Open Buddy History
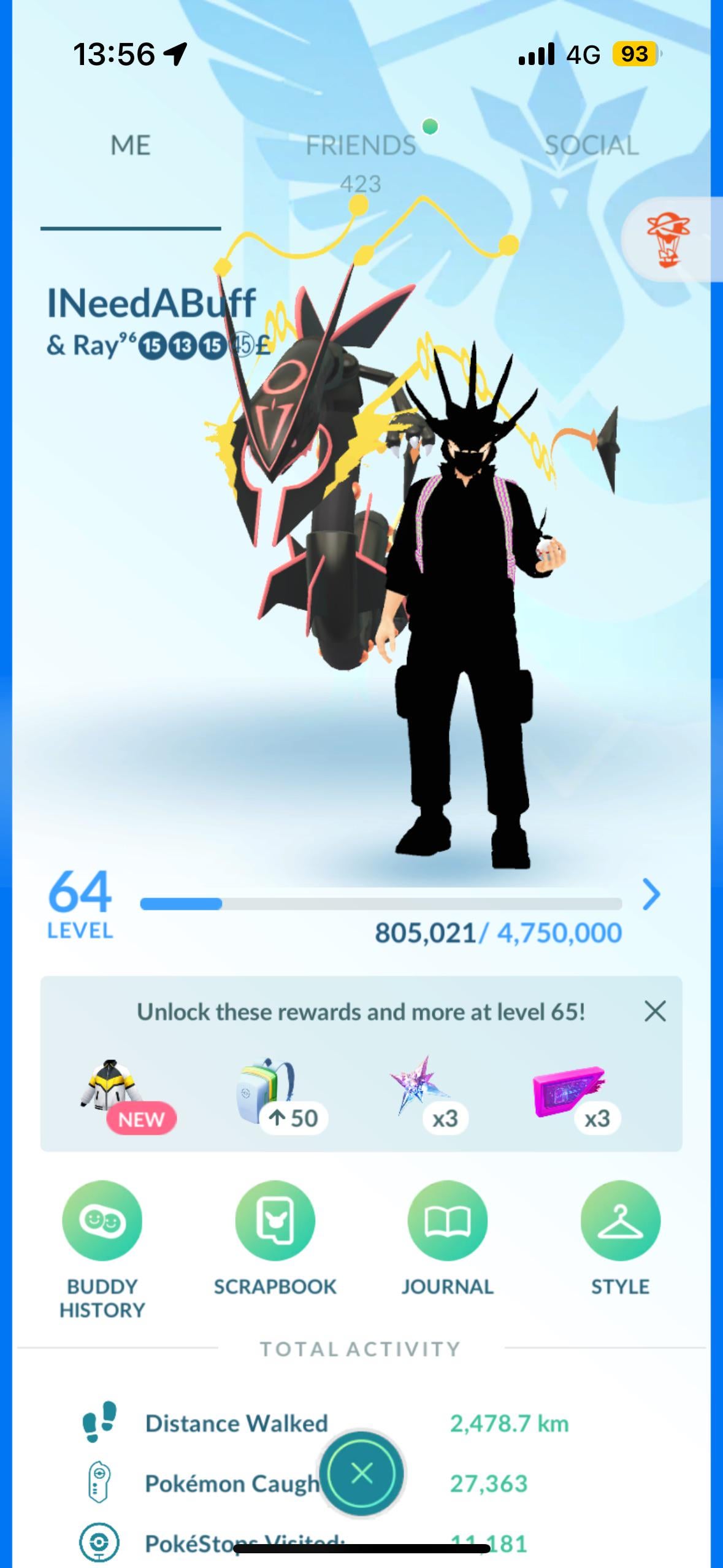The width and height of the screenshot is (723, 1568). (x=102, y=1221)
